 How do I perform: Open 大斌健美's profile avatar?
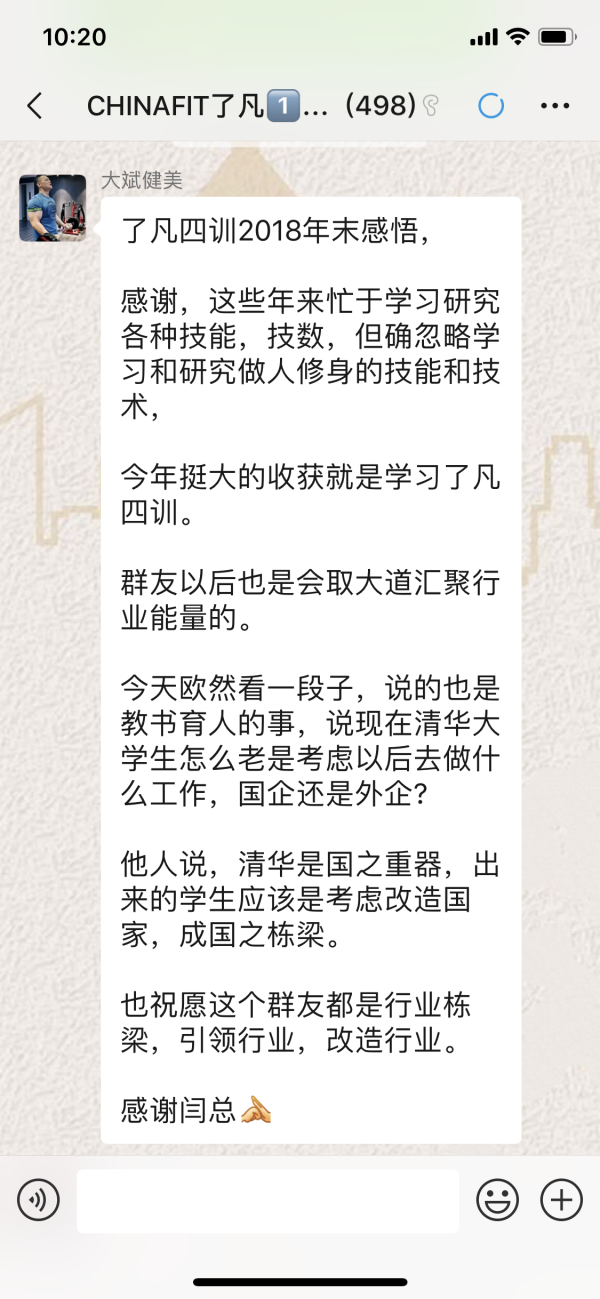[52, 208]
